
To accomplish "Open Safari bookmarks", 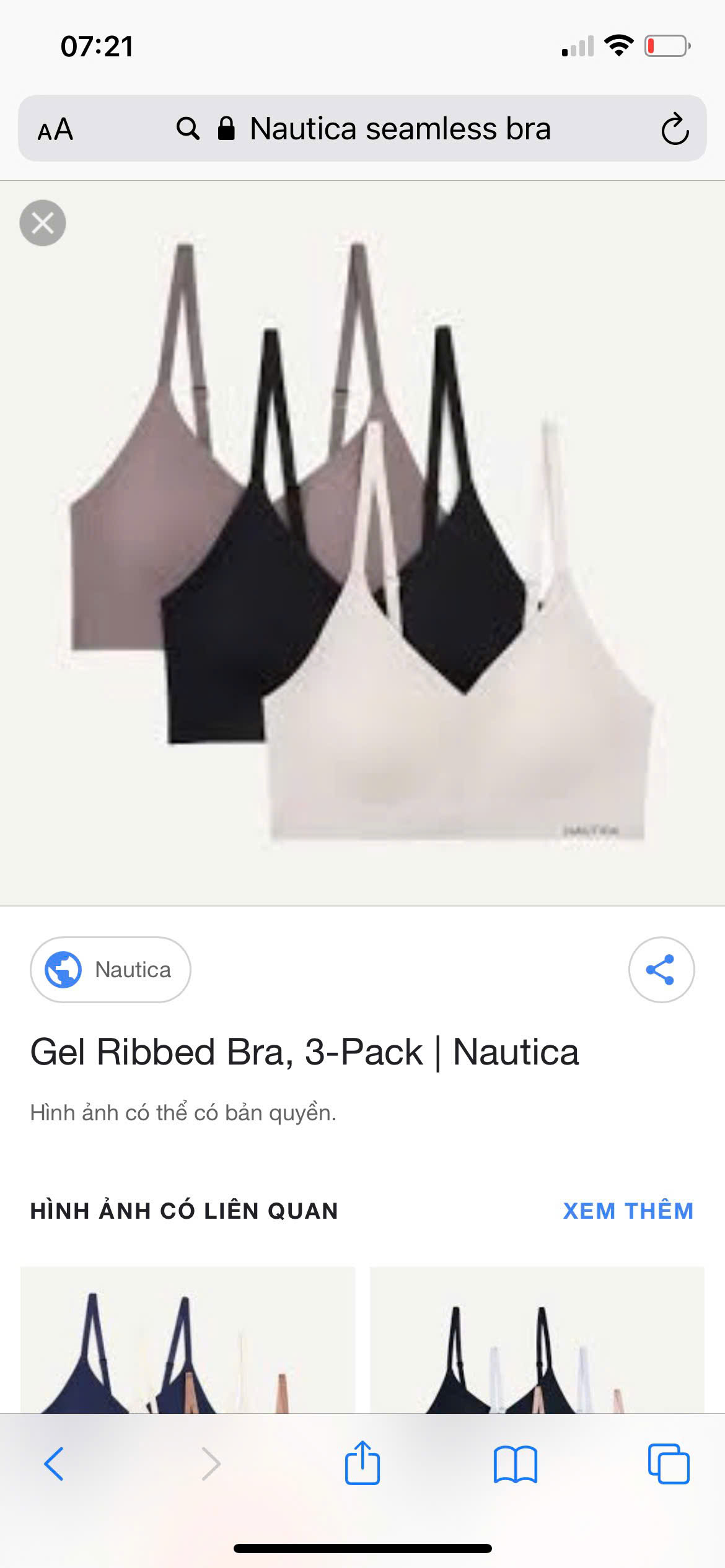I will click(x=515, y=1464).
